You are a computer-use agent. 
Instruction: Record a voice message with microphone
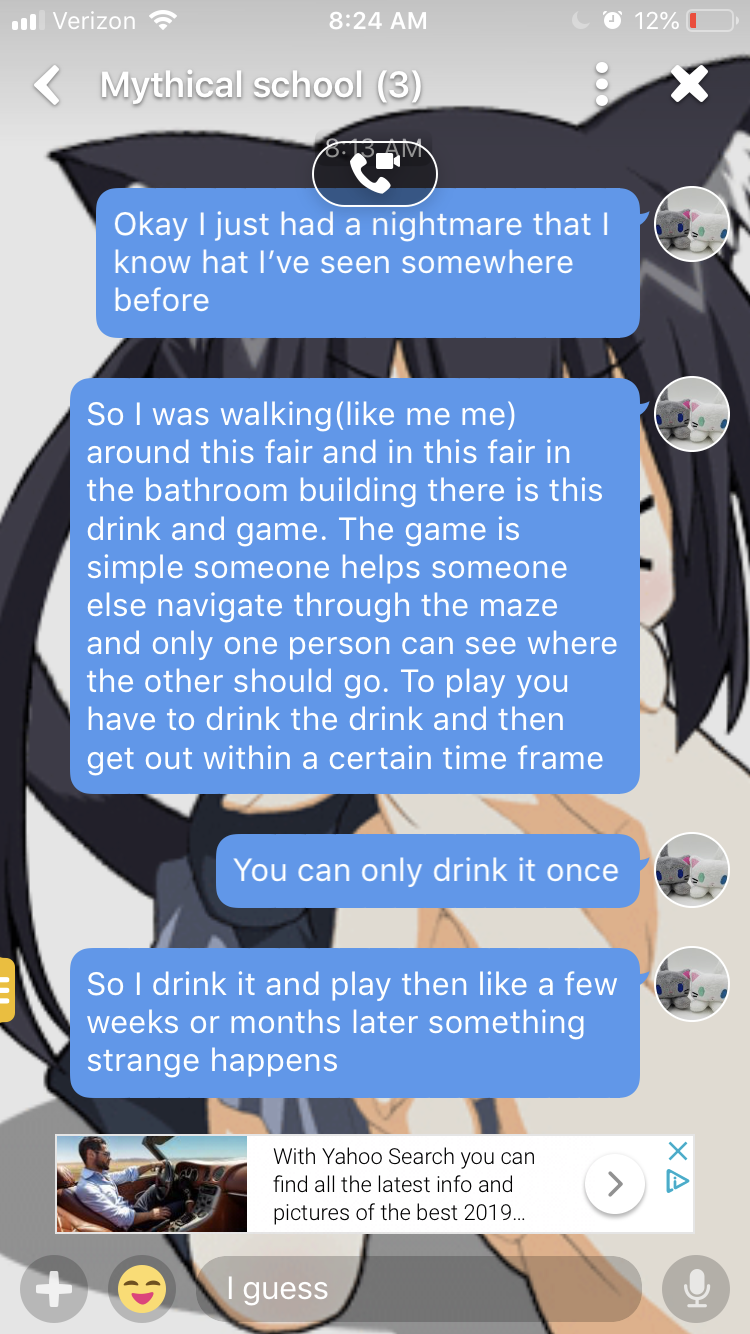[696, 1289]
